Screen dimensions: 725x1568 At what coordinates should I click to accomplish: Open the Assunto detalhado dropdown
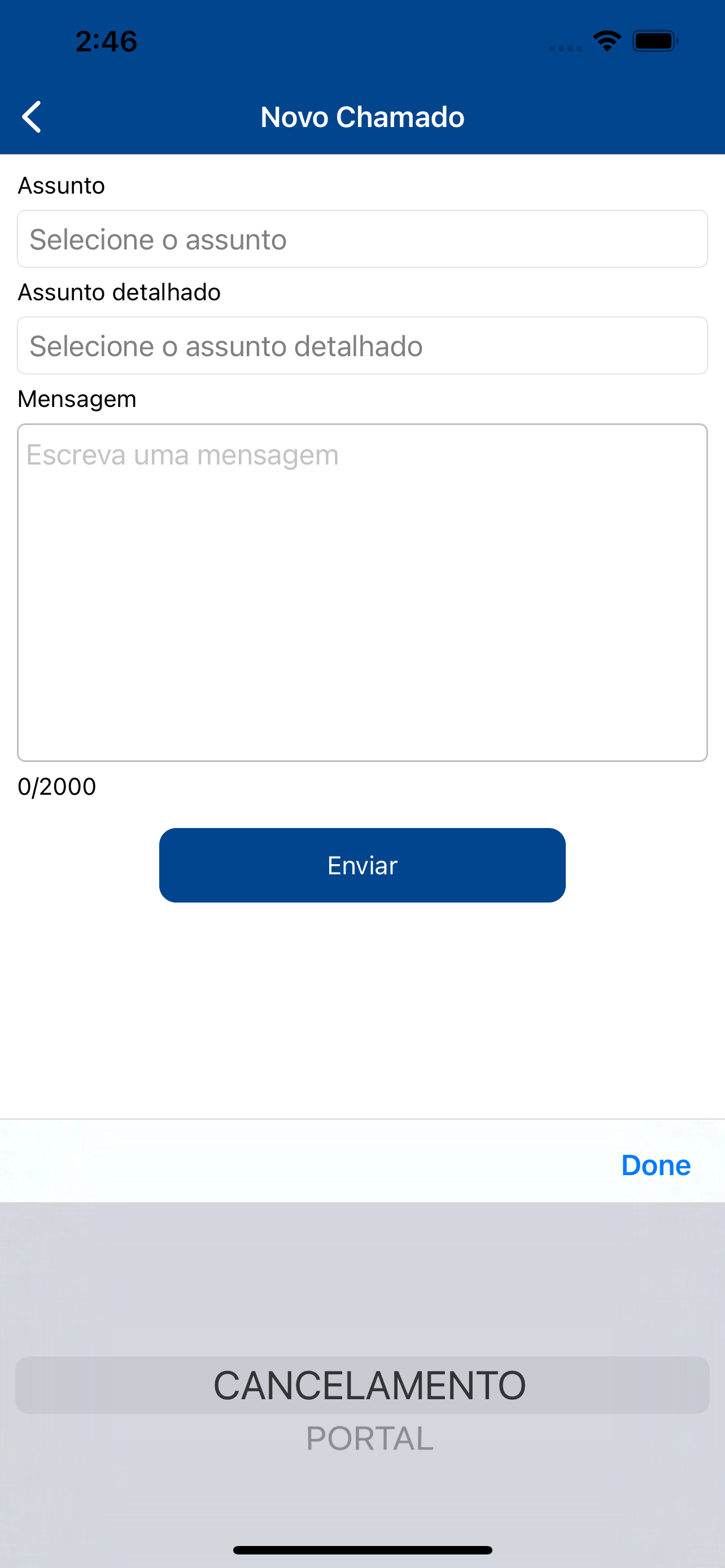click(x=362, y=346)
